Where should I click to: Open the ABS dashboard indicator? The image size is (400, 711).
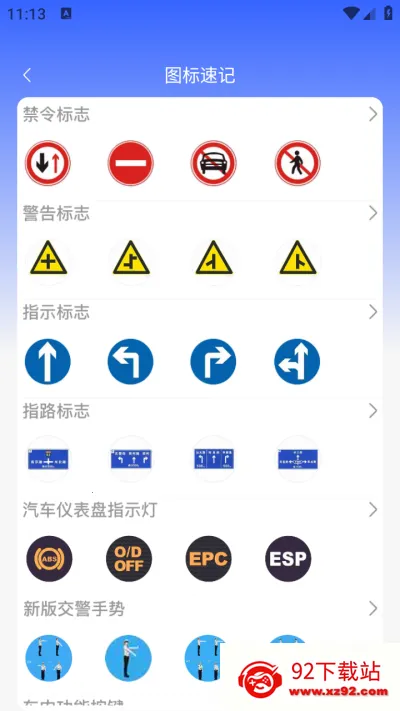[x=49, y=559]
